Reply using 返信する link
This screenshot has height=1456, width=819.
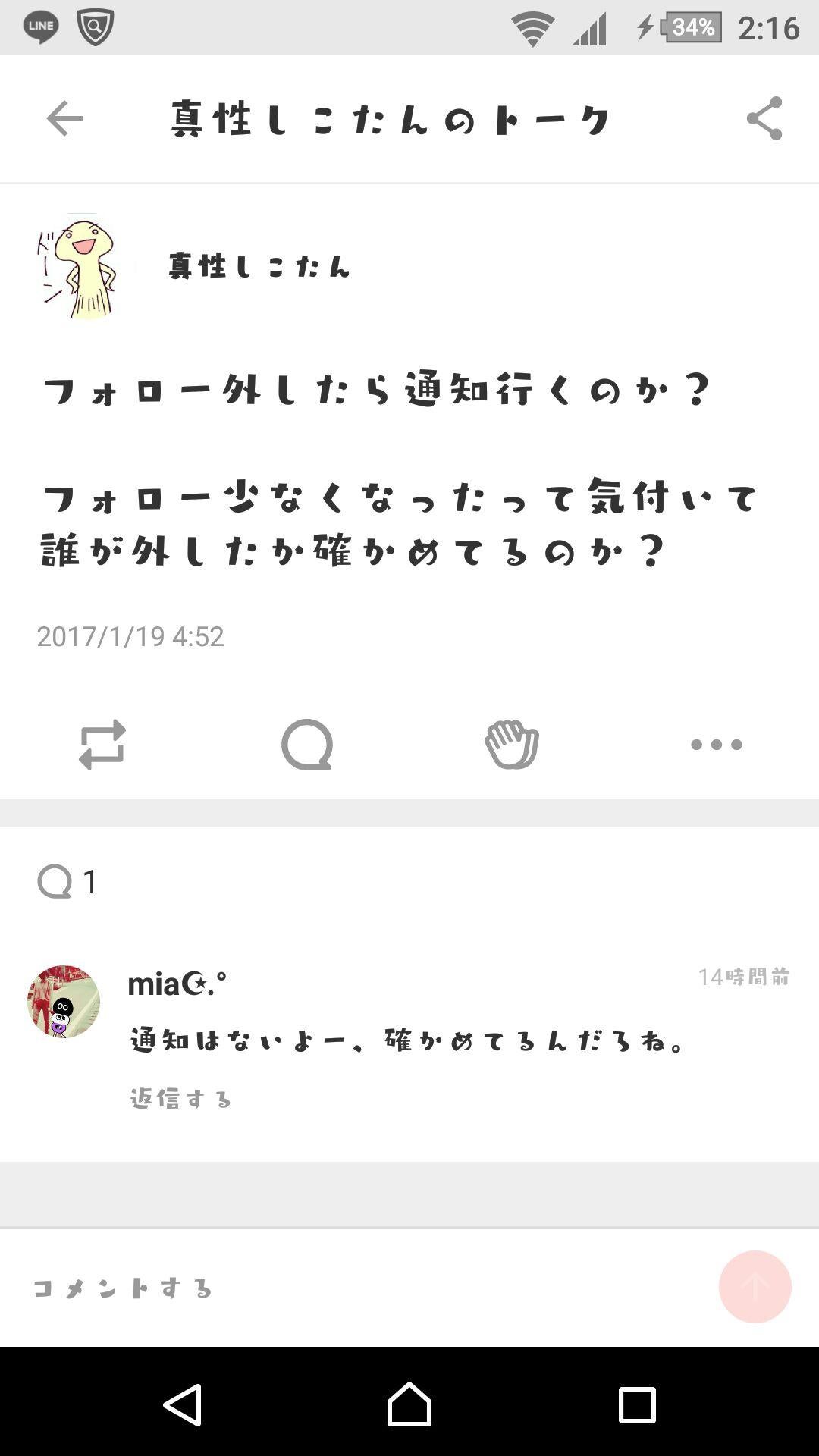(x=179, y=1097)
